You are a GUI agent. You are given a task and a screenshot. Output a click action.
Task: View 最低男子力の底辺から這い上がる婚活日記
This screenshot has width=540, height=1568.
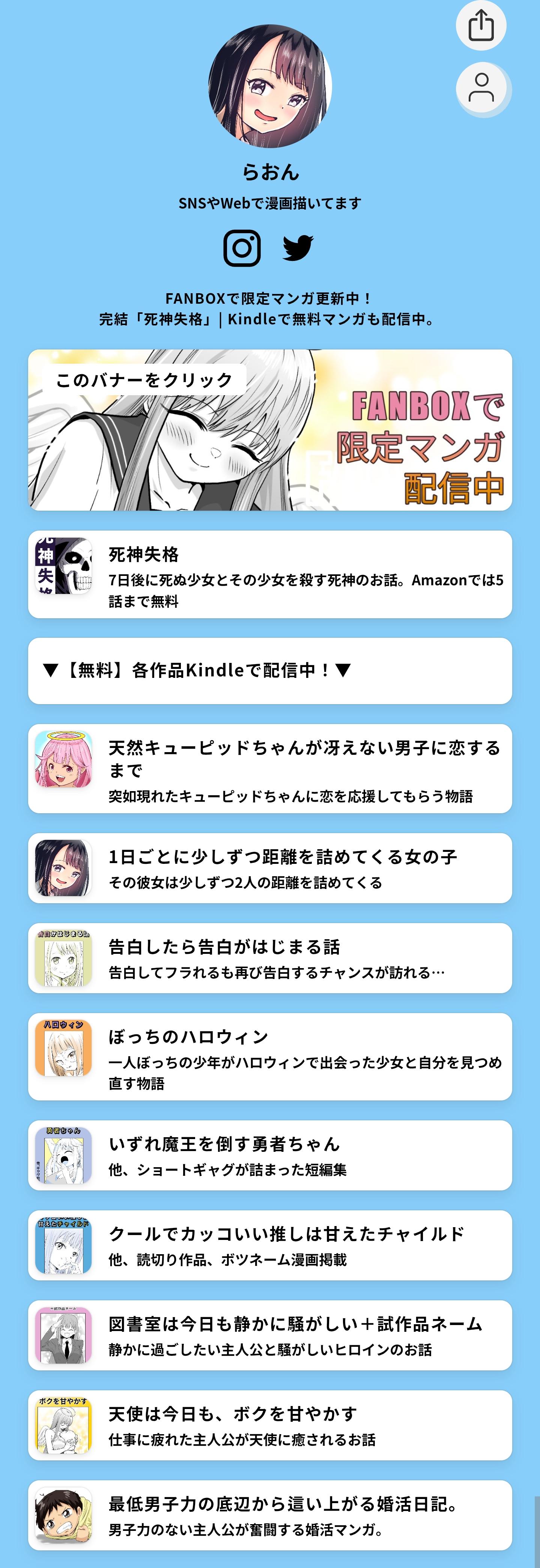point(270,1516)
